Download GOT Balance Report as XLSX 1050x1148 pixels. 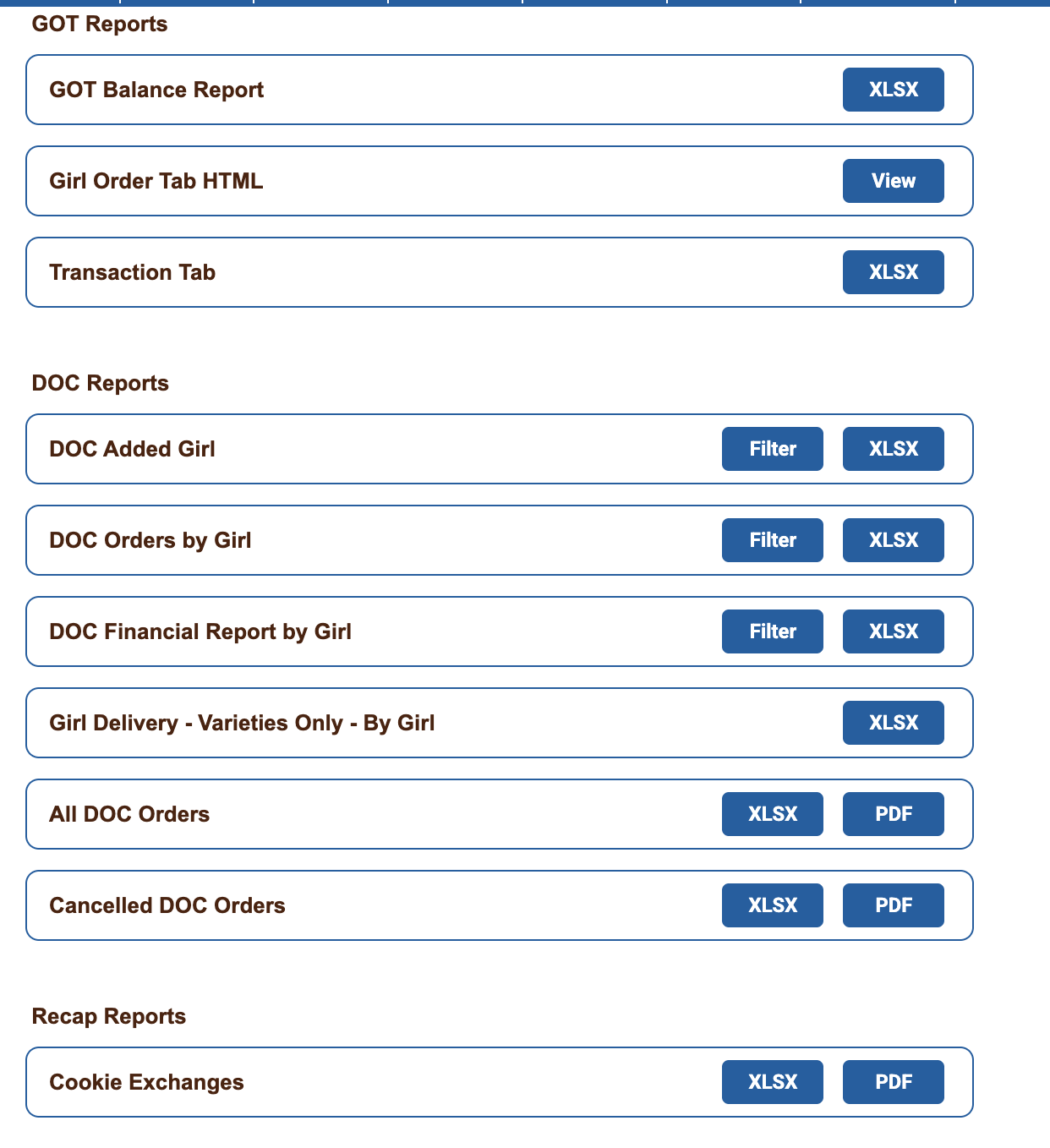tap(893, 90)
